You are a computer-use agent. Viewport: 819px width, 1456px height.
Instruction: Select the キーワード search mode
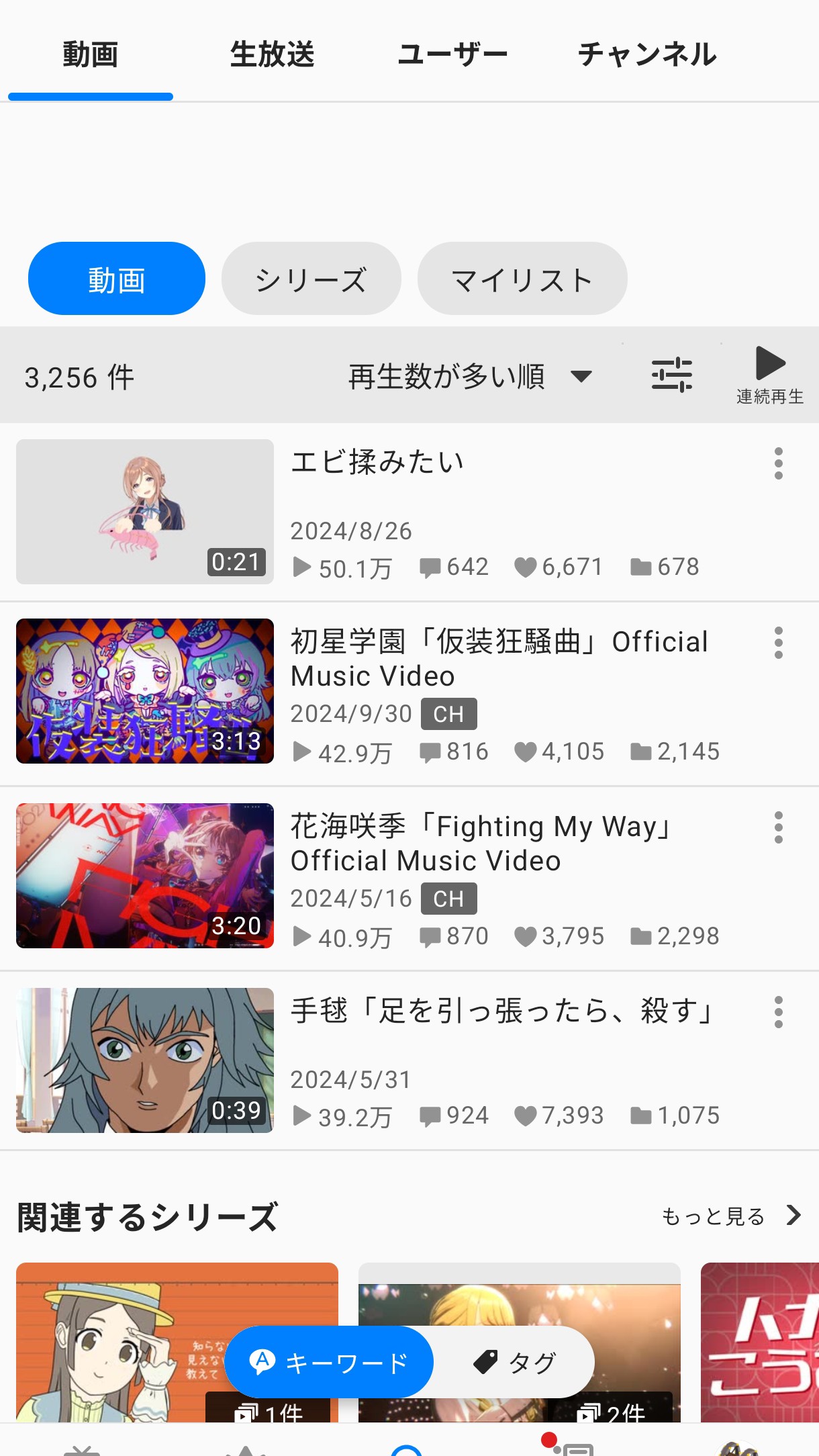329,1363
